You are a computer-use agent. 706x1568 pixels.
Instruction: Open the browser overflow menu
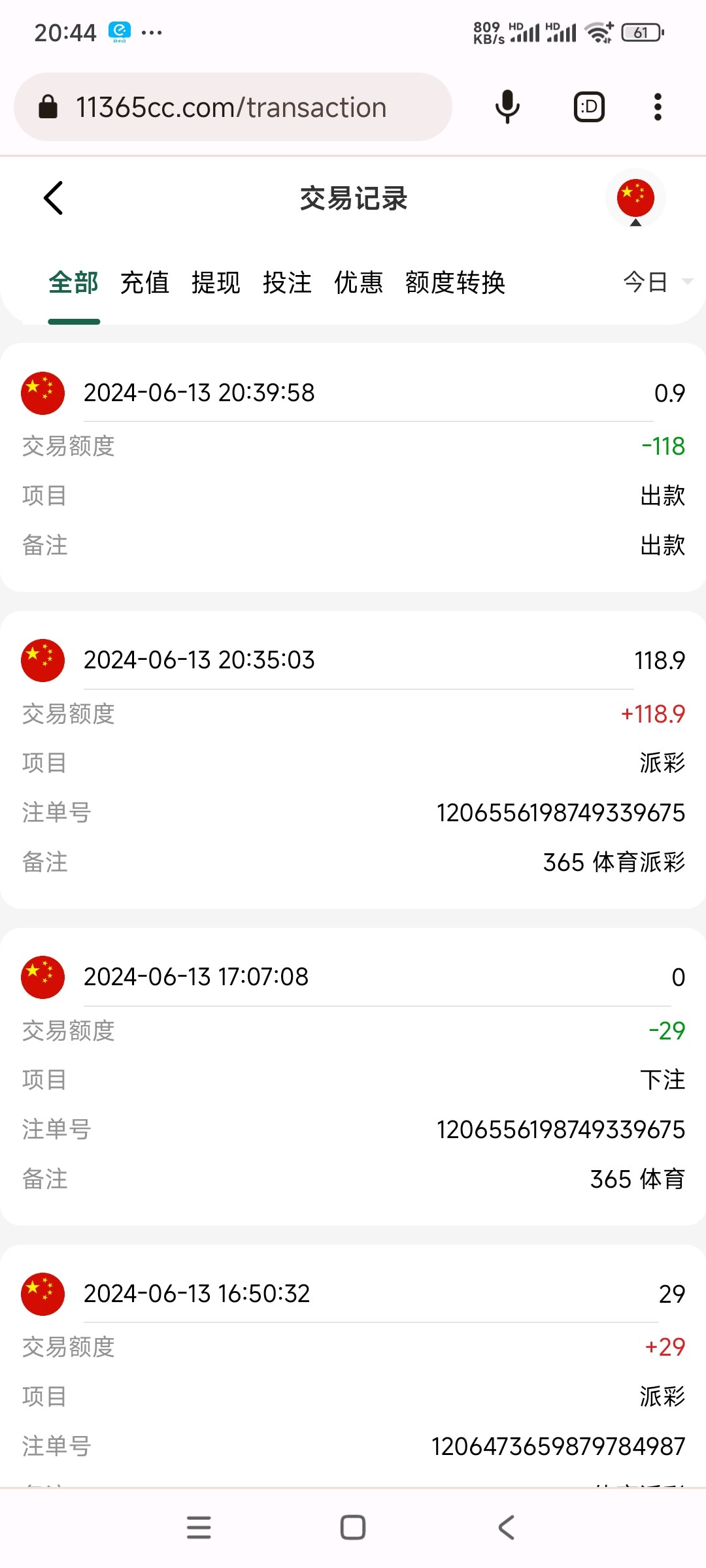coord(658,107)
